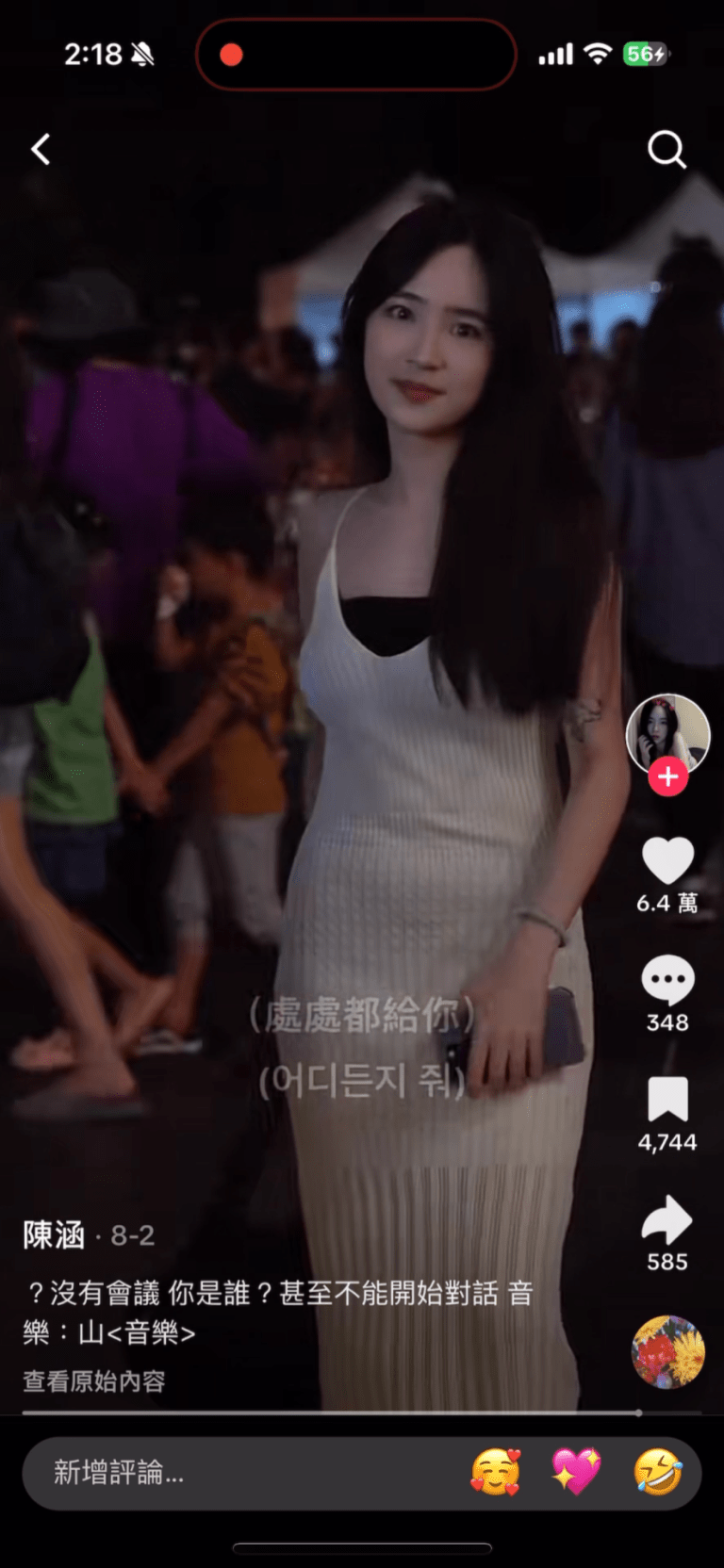Like this video with the heart
The image size is (724, 1568).
[667, 859]
